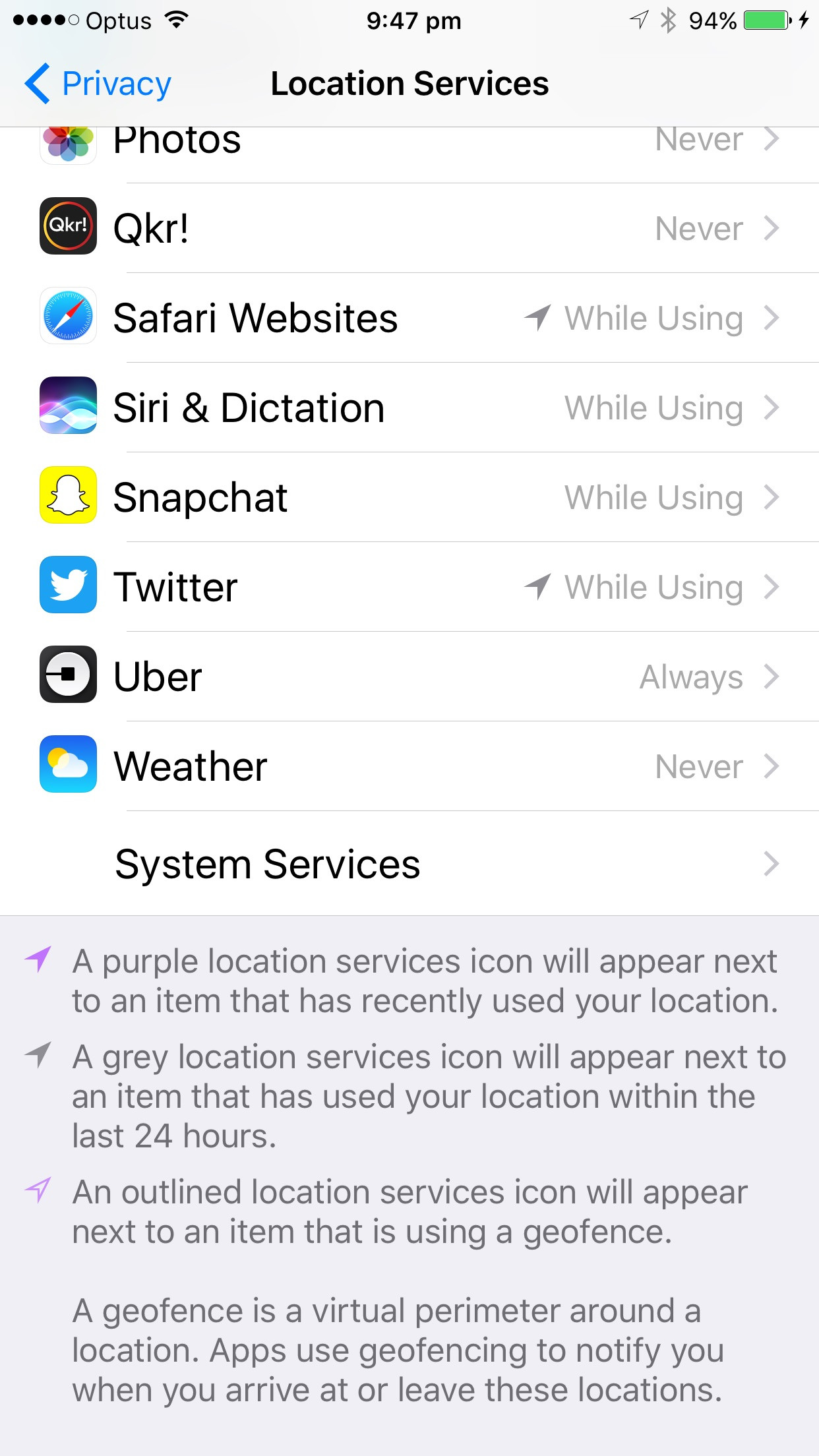Screen dimensions: 819x1456
Task: Open Weather's Never permission row
Action: (x=409, y=766)
